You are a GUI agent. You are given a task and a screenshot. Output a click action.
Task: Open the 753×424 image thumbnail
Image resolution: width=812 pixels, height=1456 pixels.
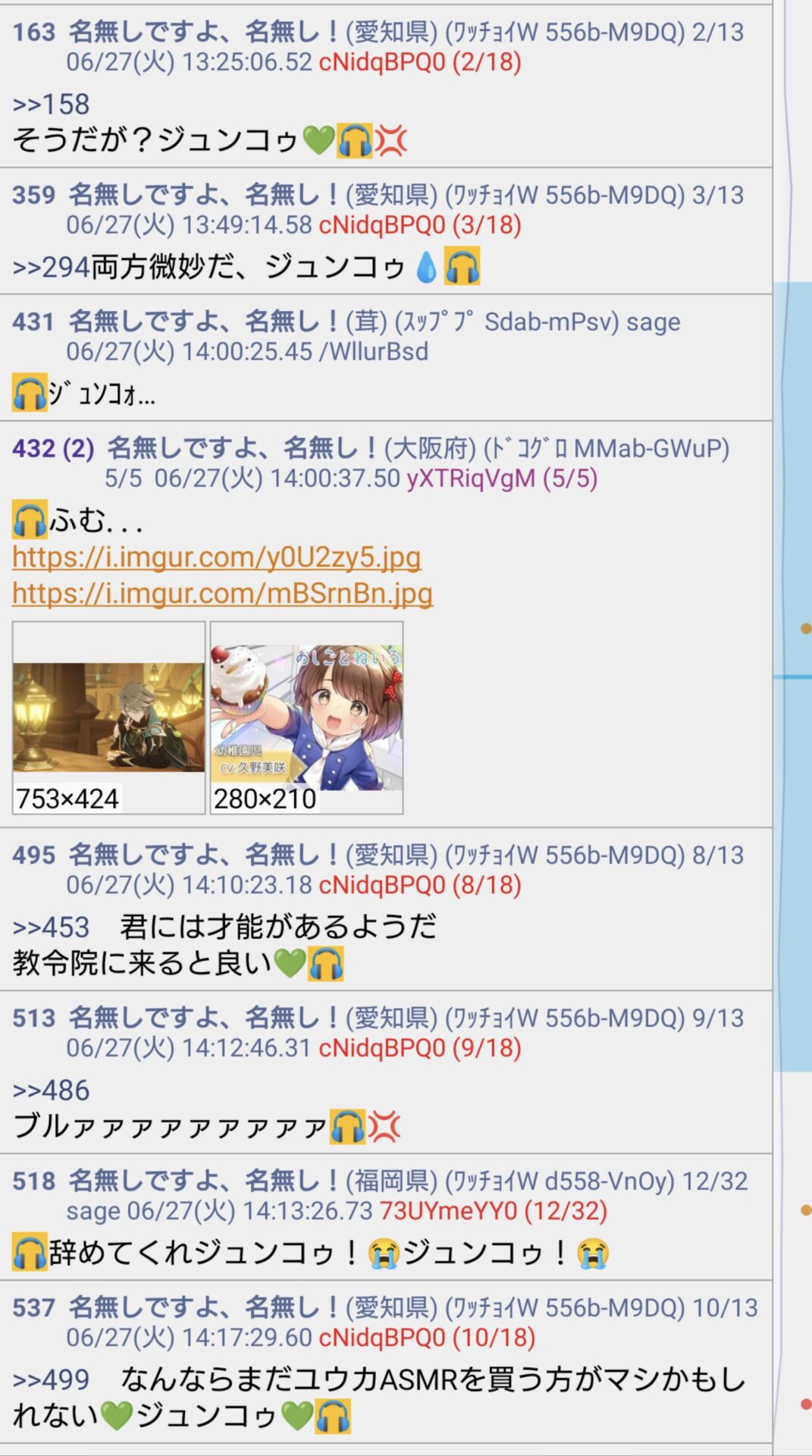(x=108, y=717)
